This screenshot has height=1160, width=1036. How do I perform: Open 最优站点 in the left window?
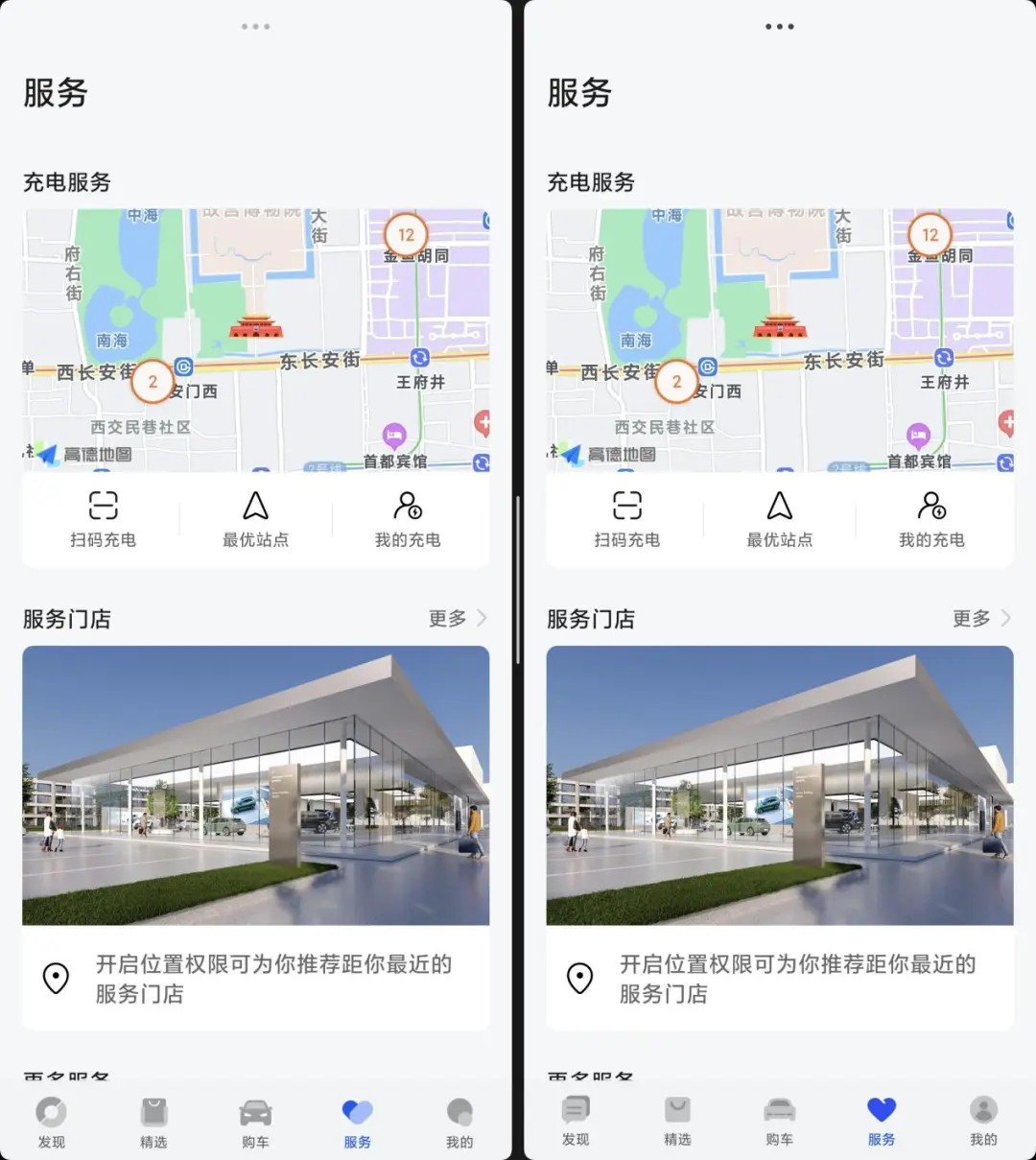[x=255, y=518]
